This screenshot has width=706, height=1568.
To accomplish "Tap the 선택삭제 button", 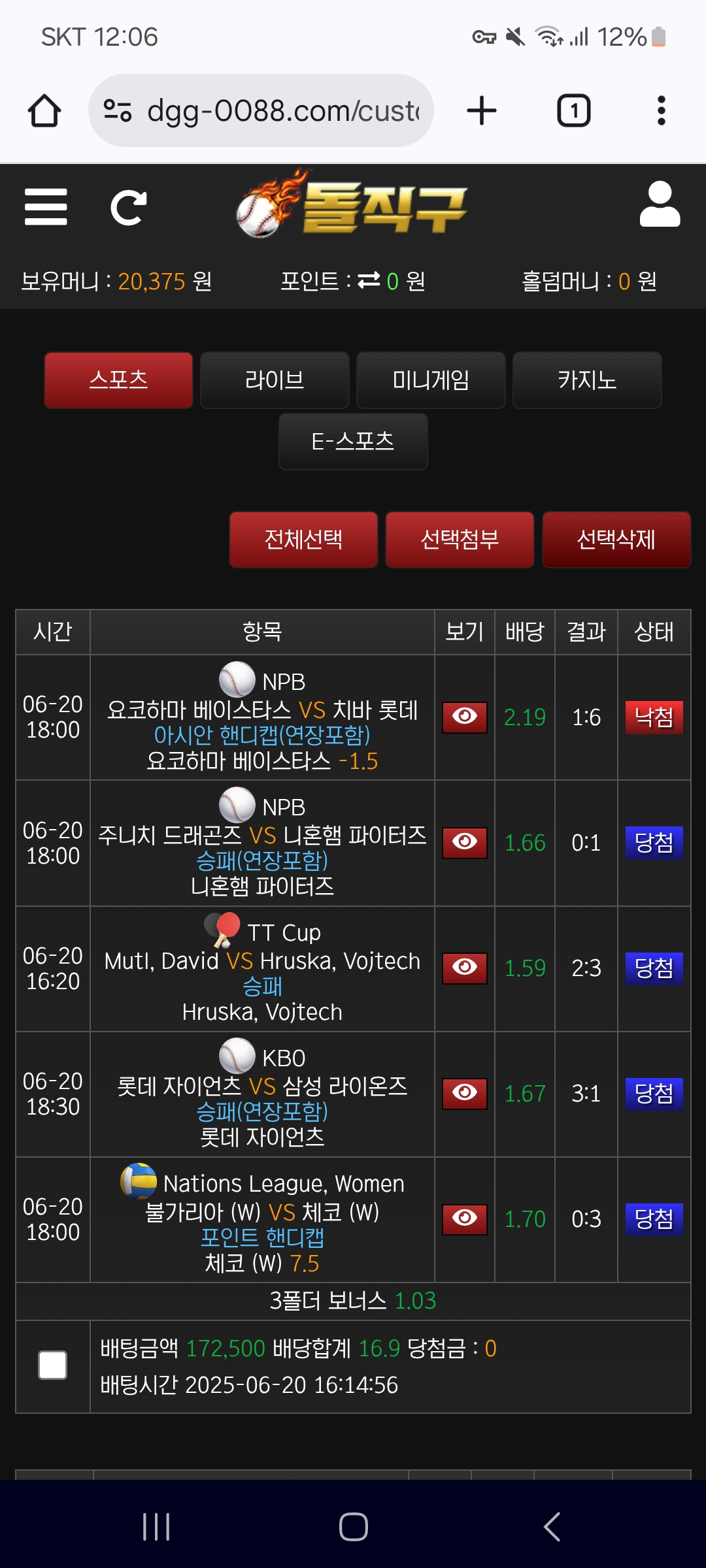I will [x=616, y=540].
